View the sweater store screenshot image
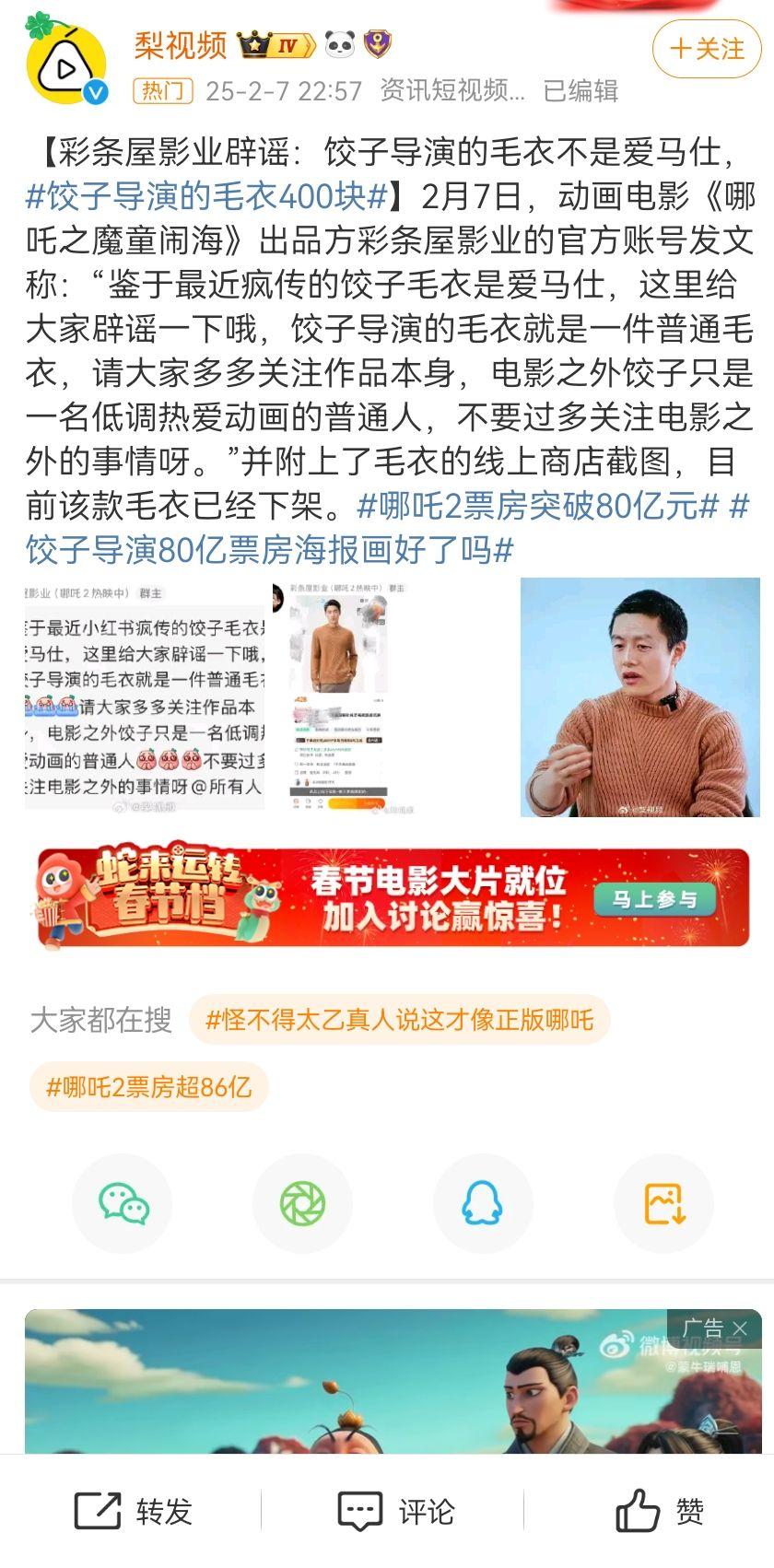 click(x=339, y=697)
